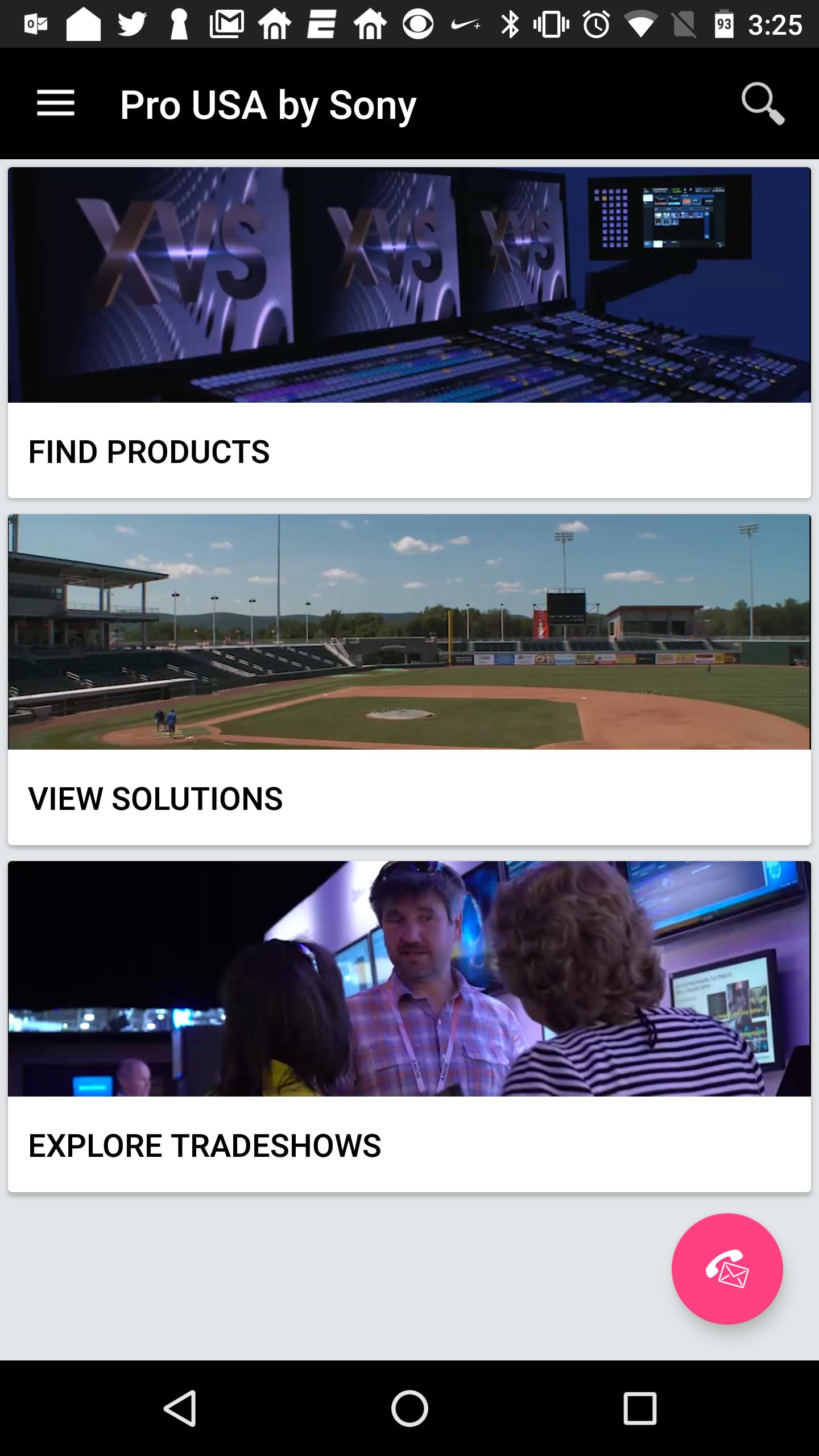Select the View Solutions card

(x=409, y=680)
